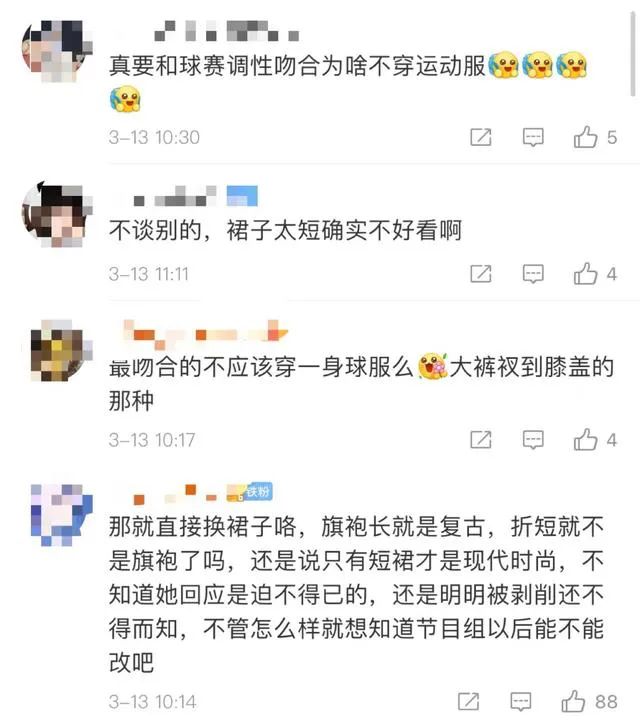Reply to the comment posted at 3-13 10:30
The width and height of the screenshot is (640, 726).
tap(534, 138)
